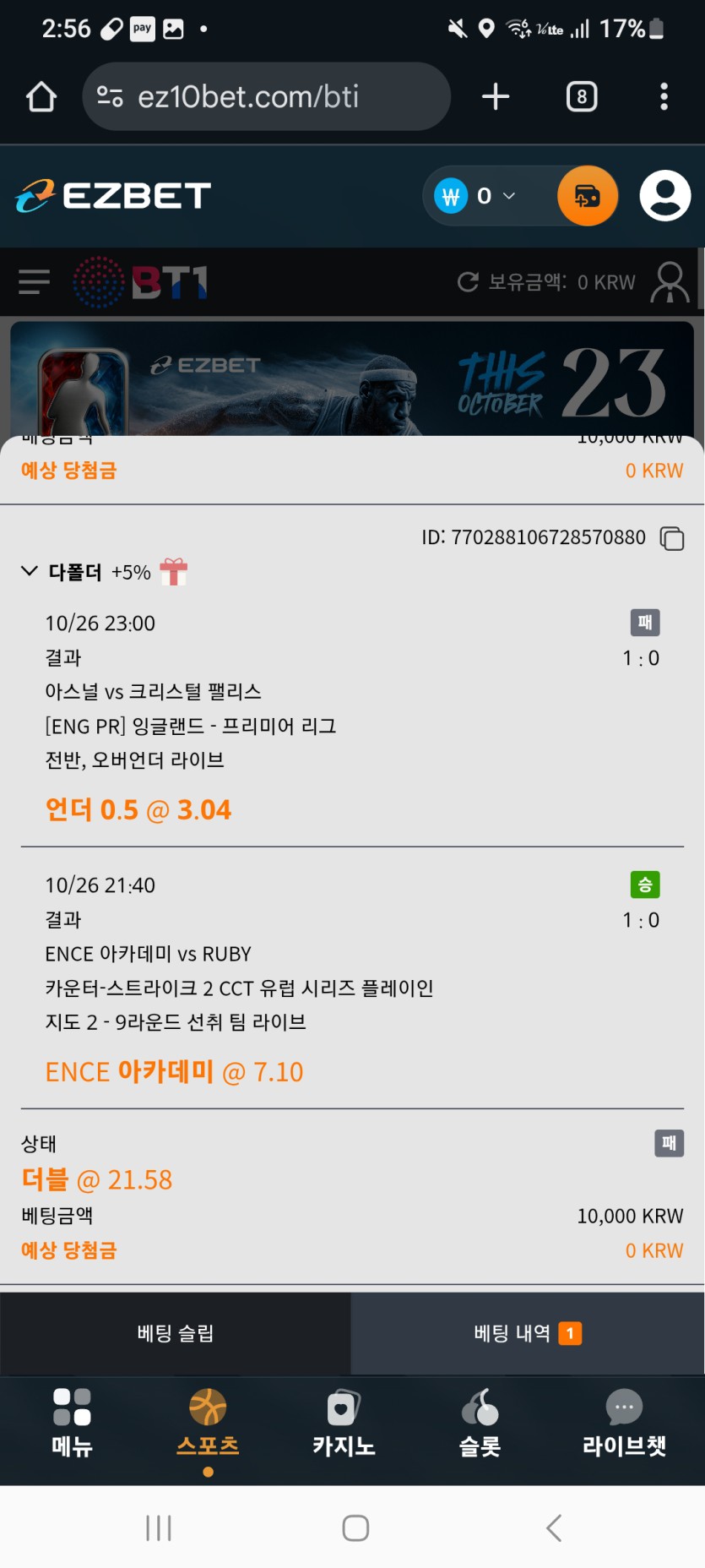Copy the bet ID number
This screenshot has width=705, height=1568.
[672, 538]
